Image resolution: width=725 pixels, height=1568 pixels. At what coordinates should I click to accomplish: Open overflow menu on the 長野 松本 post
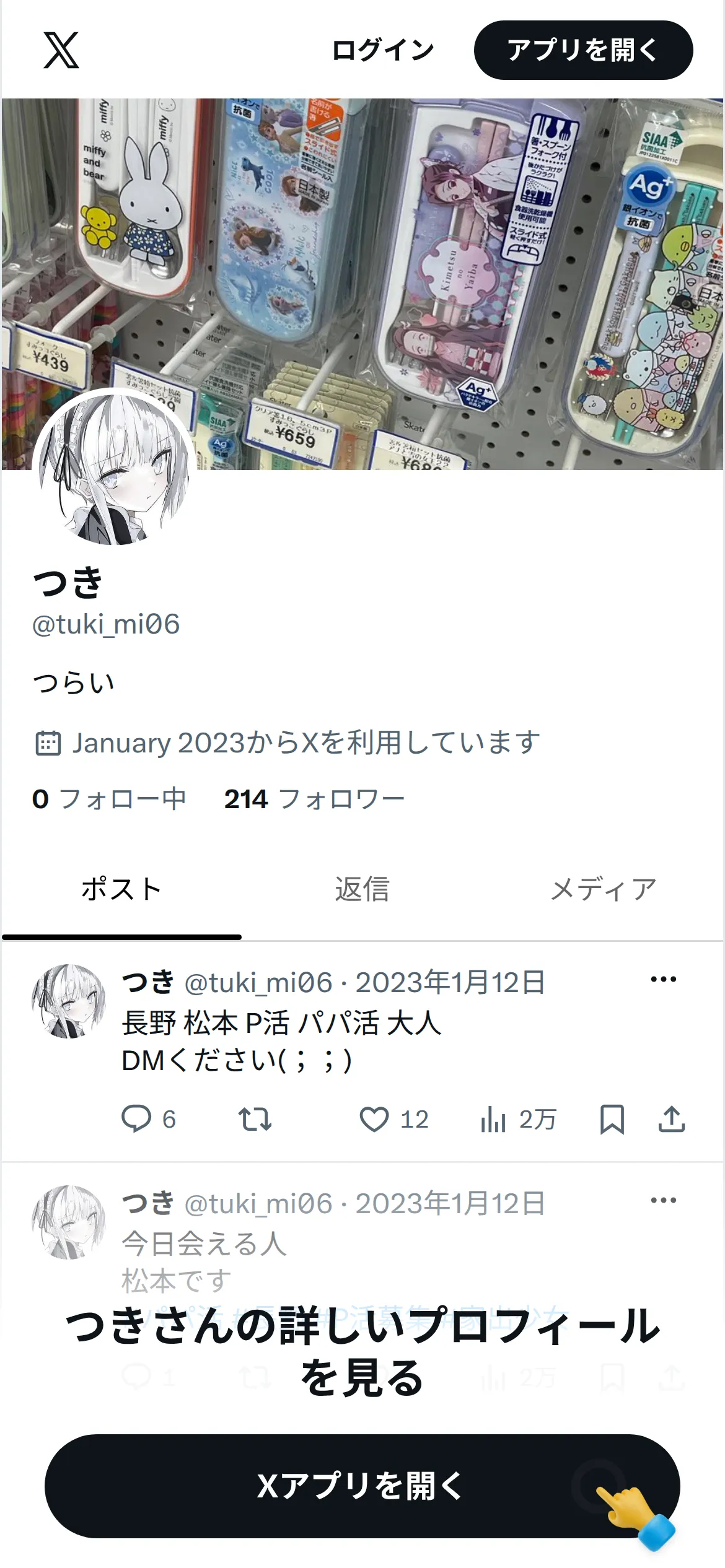tap(663, 979)
